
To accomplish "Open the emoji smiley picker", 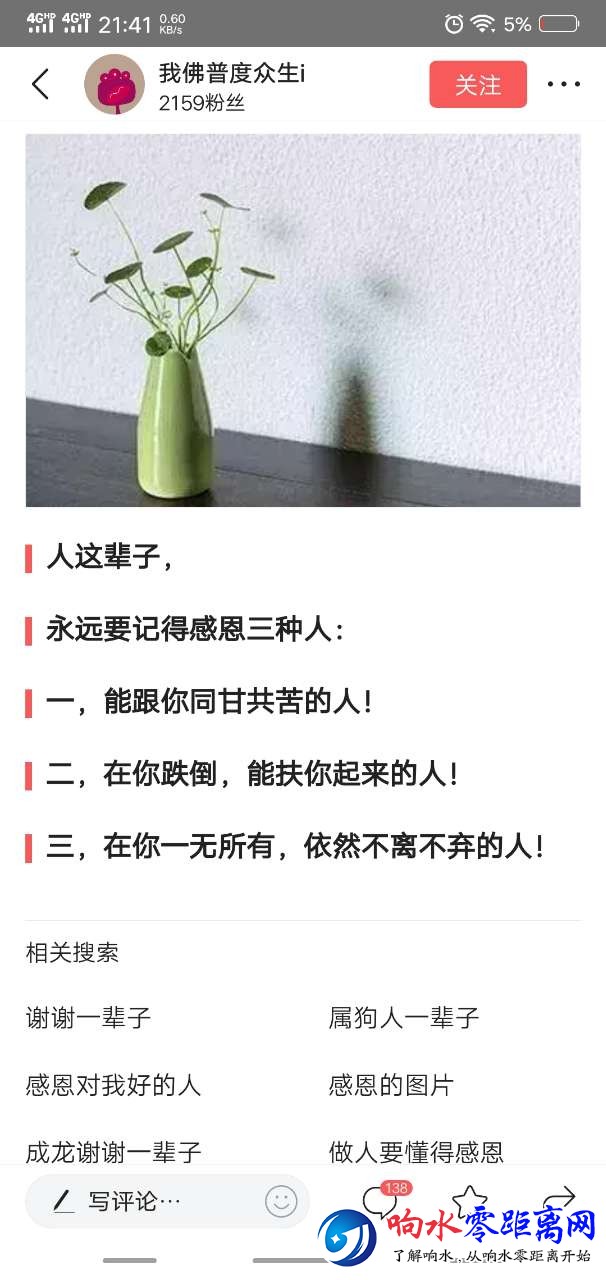I will tap(281, 1201).
